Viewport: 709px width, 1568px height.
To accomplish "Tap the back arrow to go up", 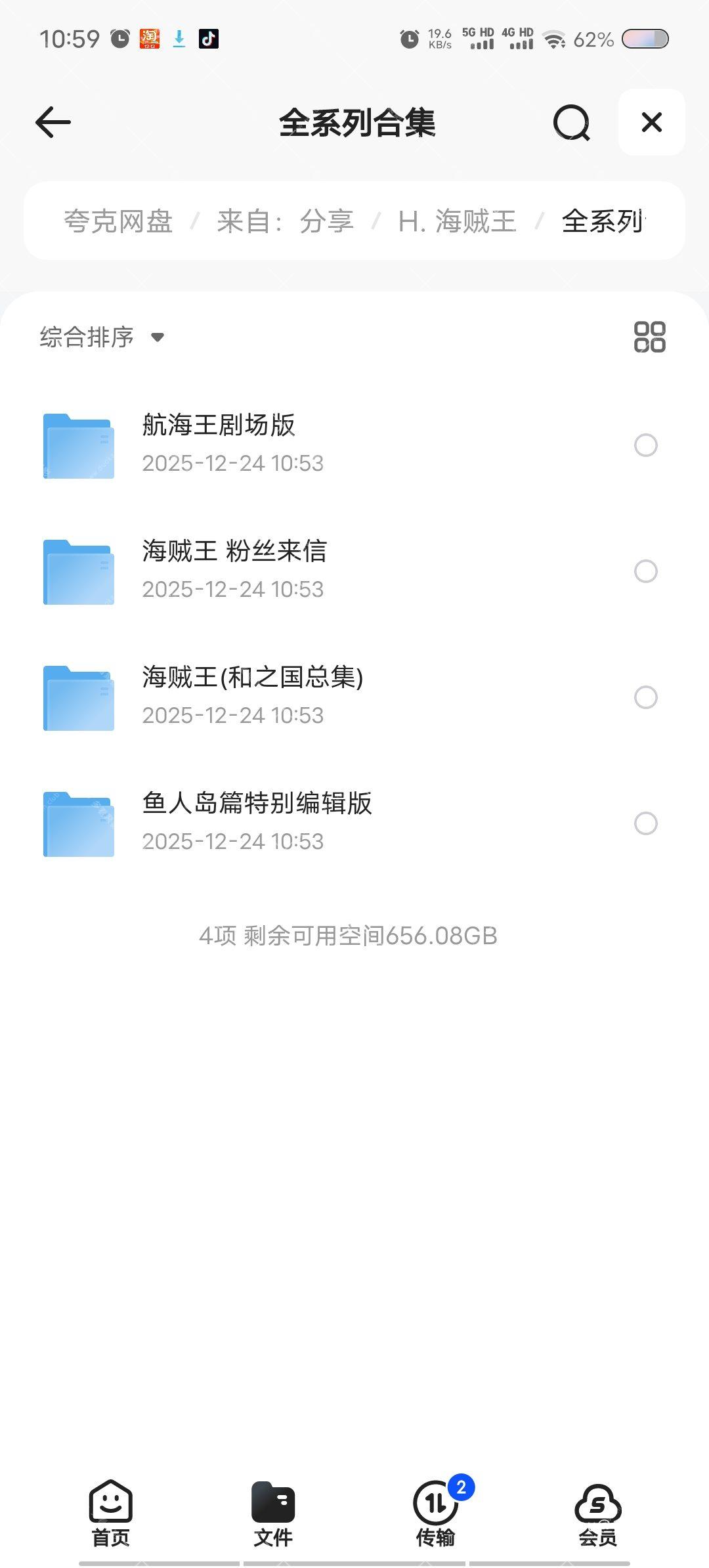I will pos(52,122).
